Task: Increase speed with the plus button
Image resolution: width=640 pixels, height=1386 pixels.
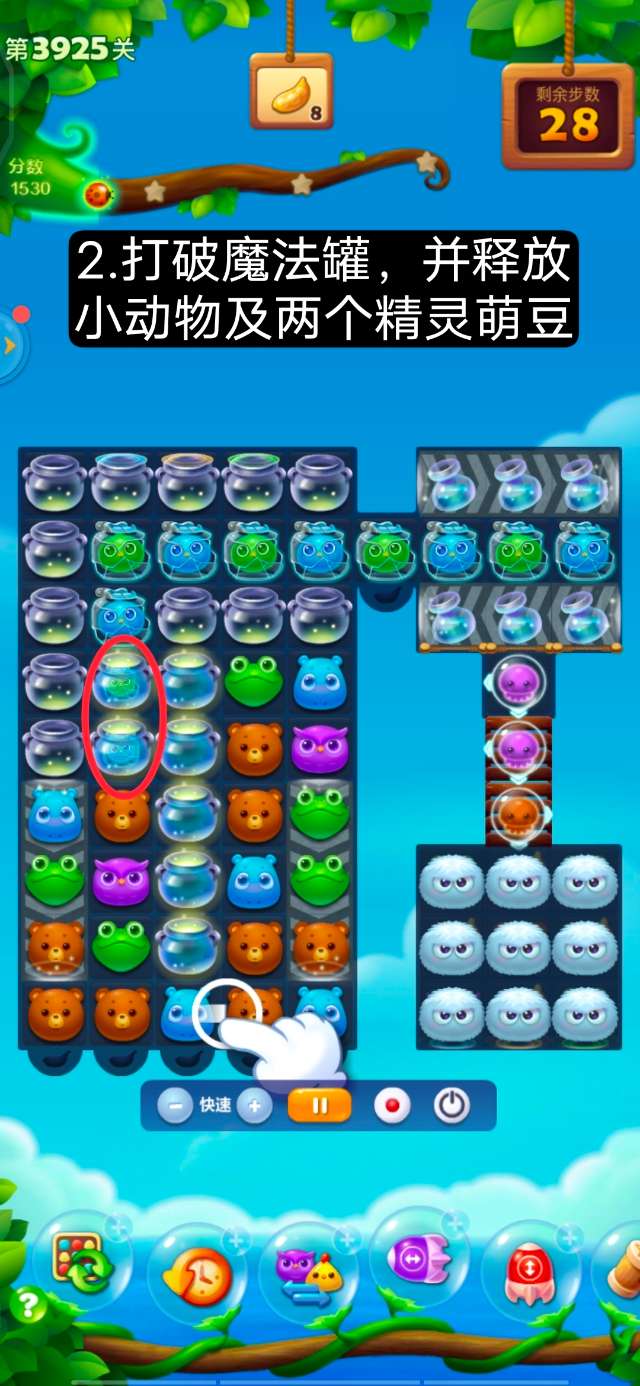Action: (255, 1106)
